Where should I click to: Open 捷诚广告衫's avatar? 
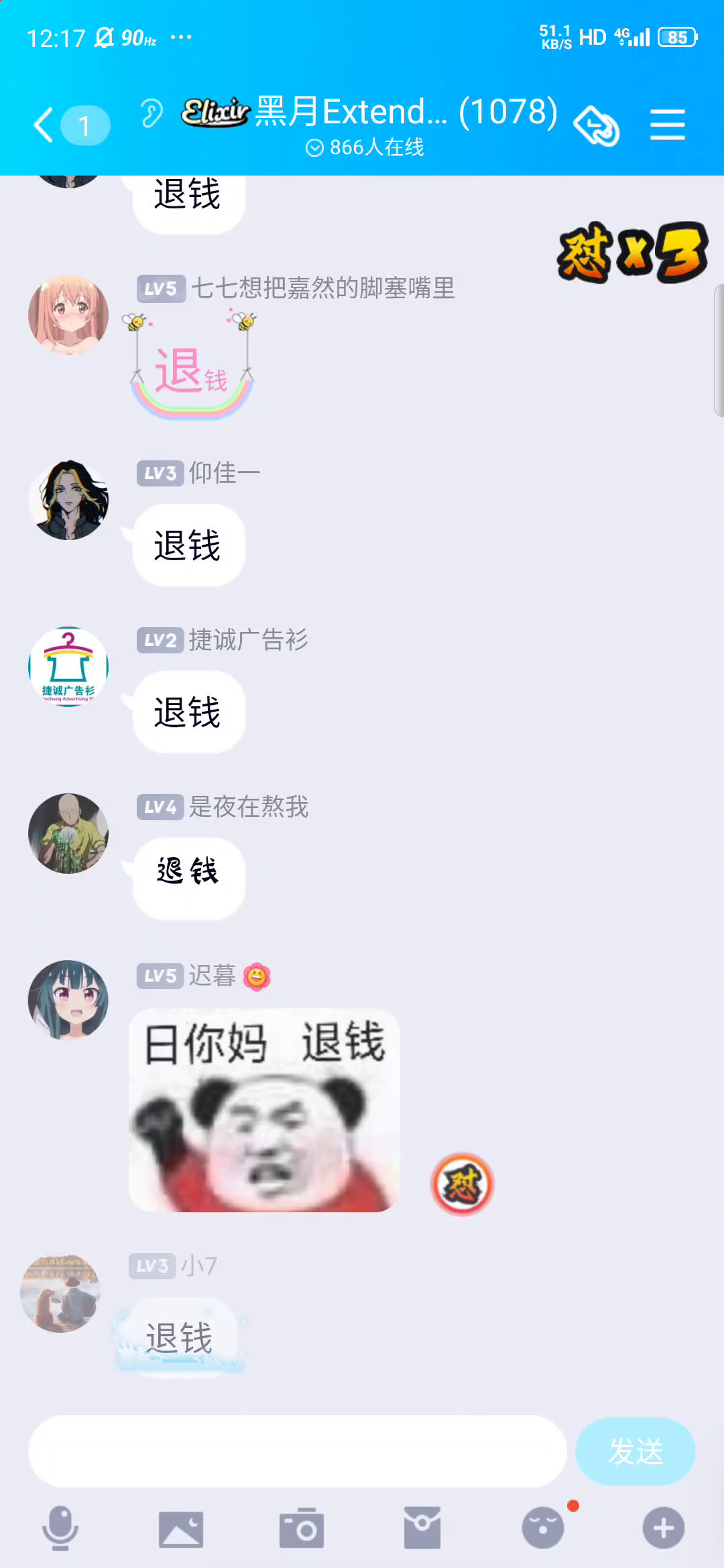tap(68, 667)
